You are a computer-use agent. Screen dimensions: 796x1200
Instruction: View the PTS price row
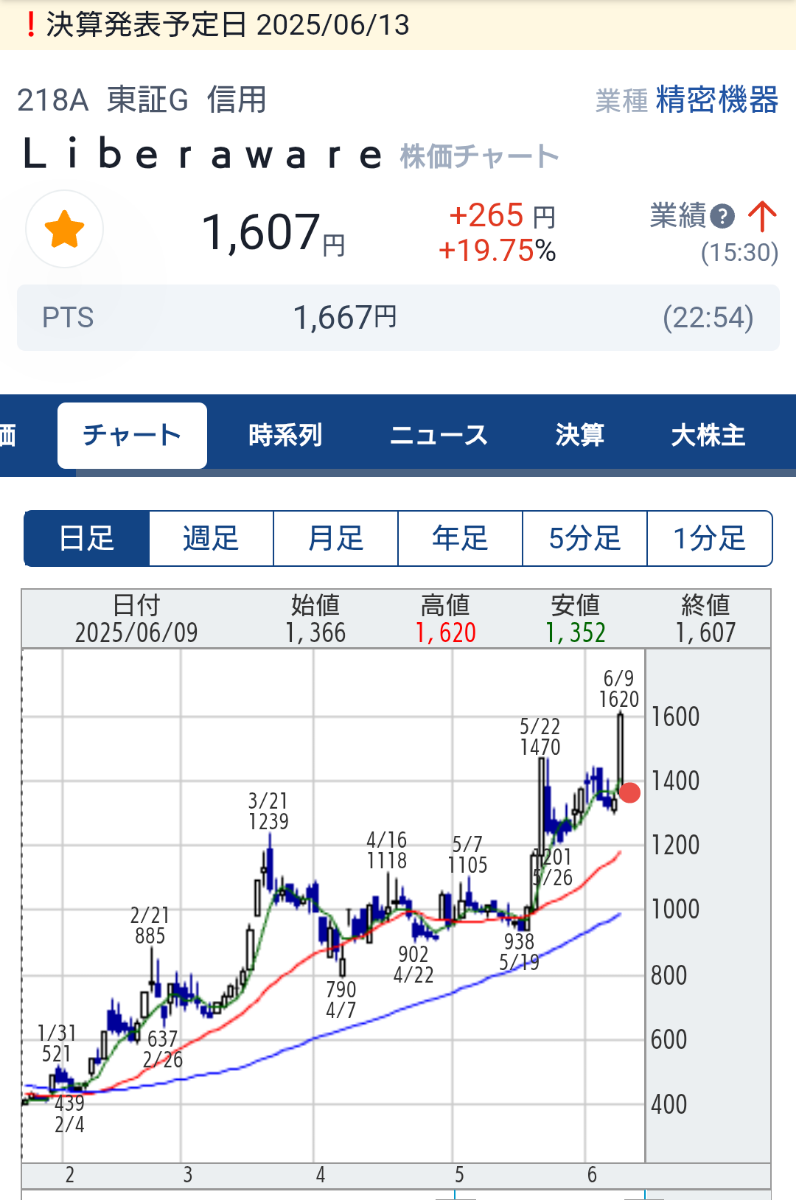coord(398,318)
